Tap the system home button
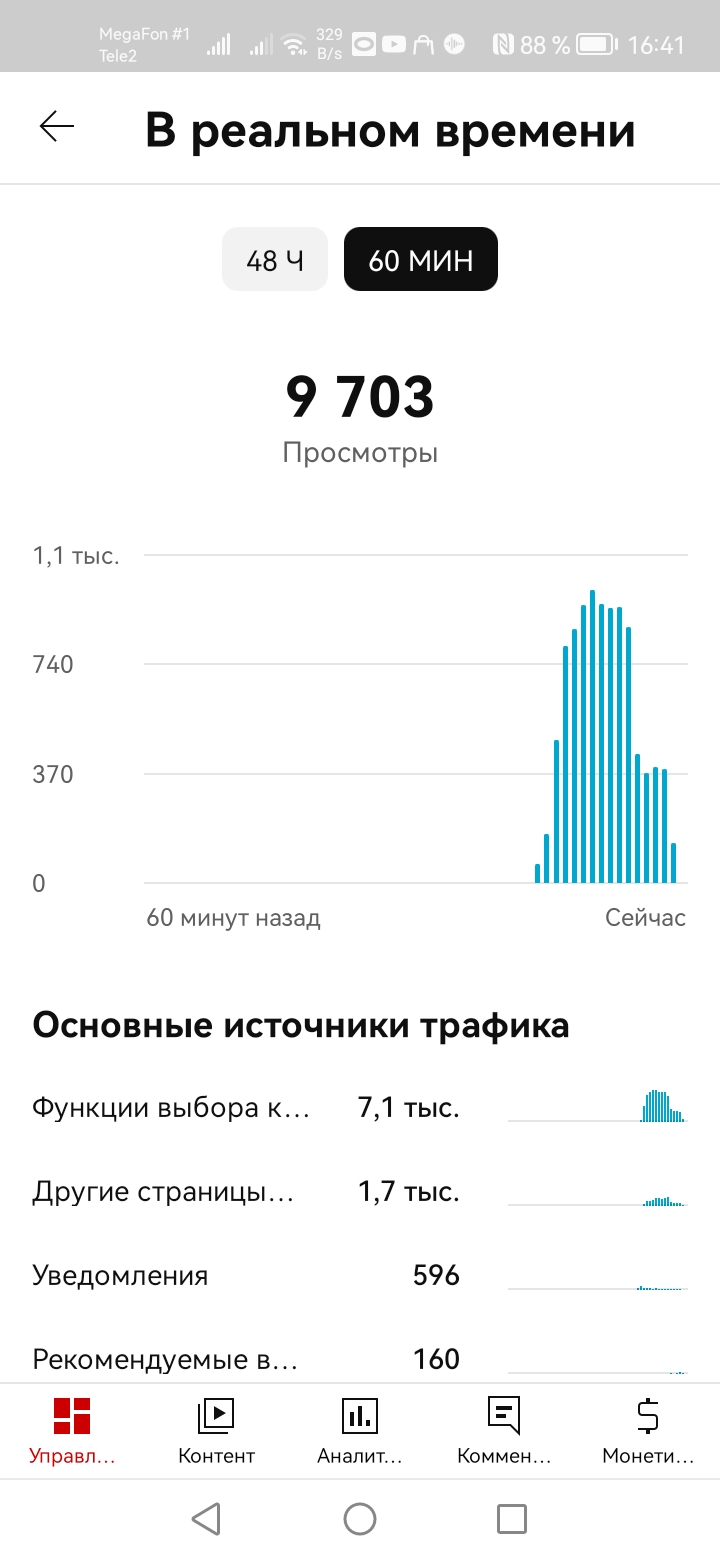 click(x=360, y=1519)
